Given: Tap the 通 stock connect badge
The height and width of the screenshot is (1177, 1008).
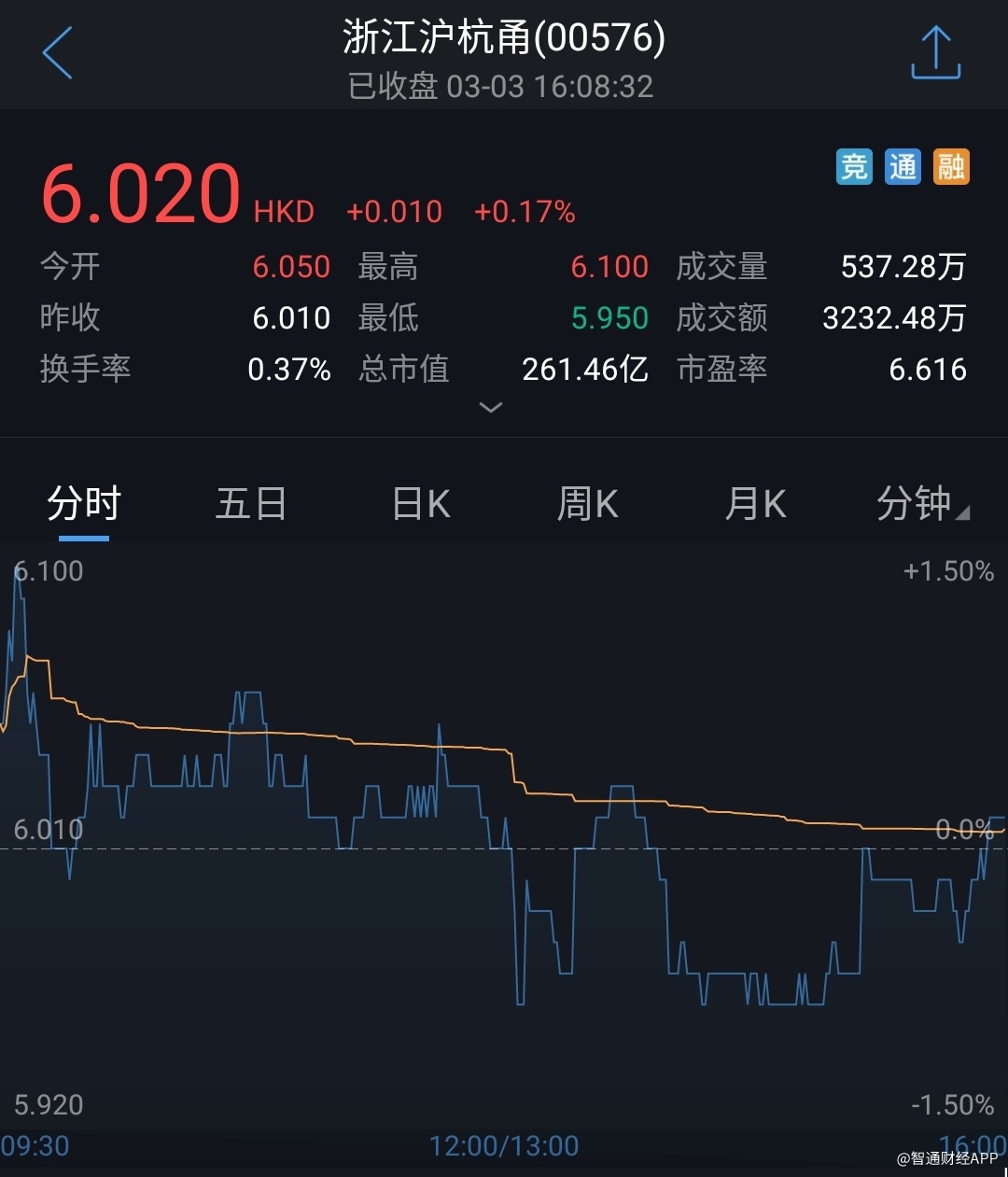Looking at the screenshot, I should (903, 167).
